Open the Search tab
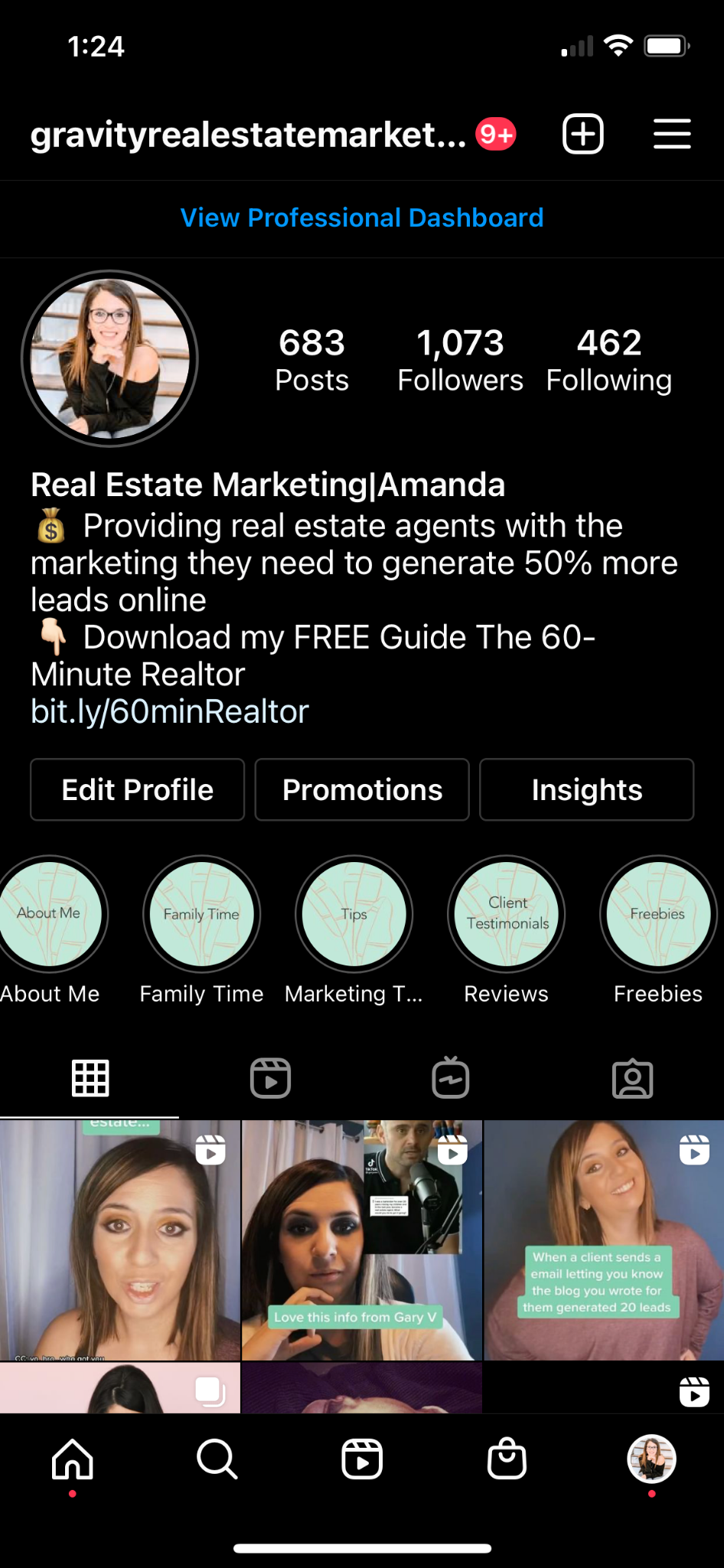 click(217, 1459)
